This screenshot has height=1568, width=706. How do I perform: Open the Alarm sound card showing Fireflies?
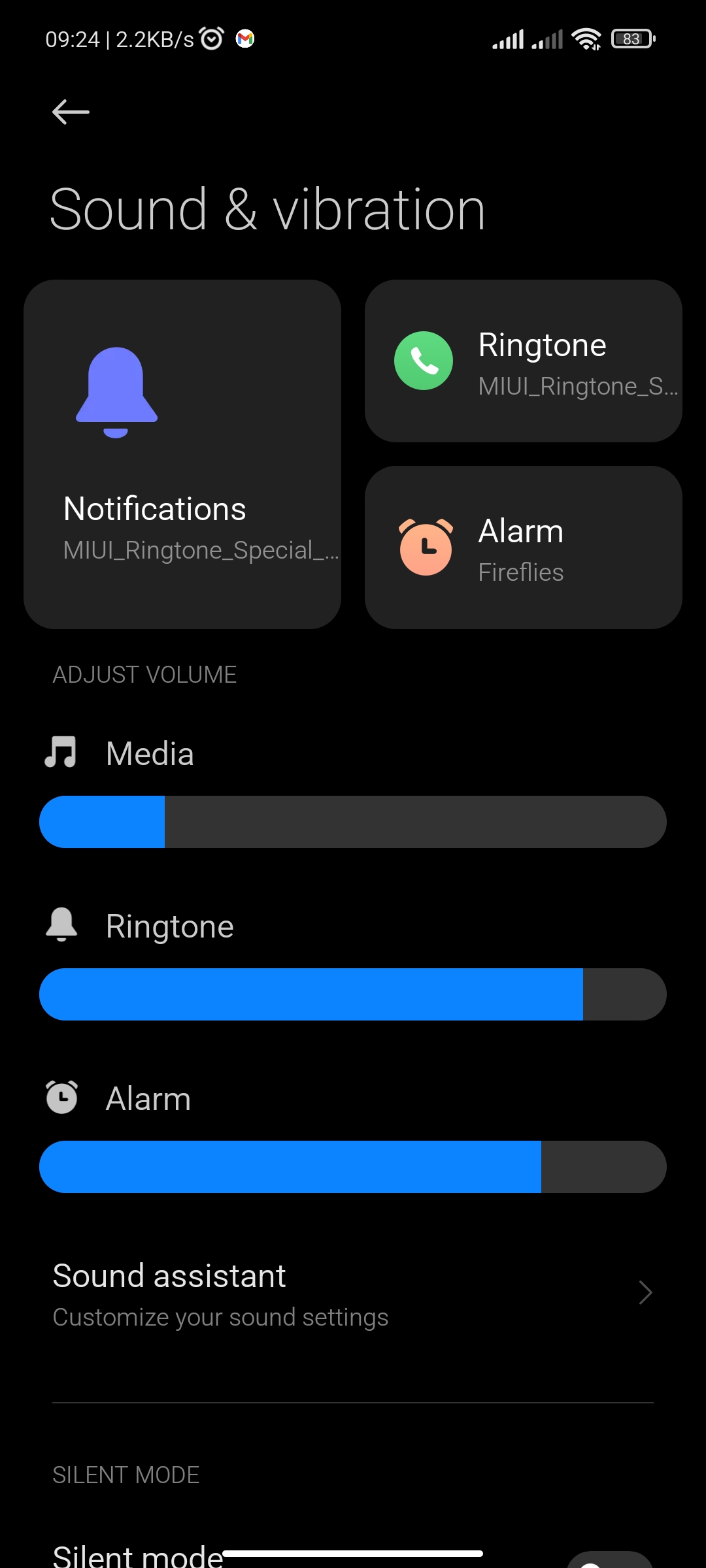(x=524, y=547)
